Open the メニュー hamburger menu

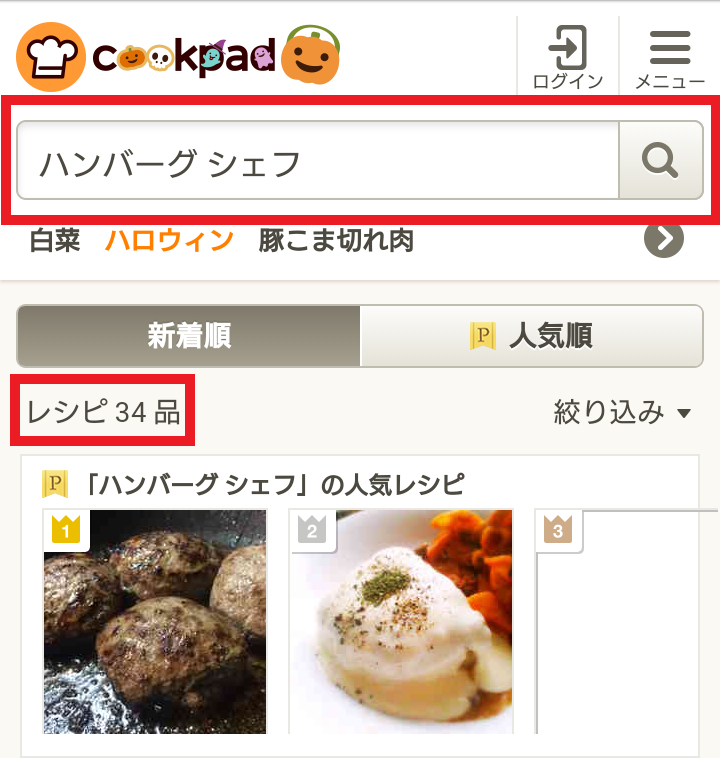point(669,57)
